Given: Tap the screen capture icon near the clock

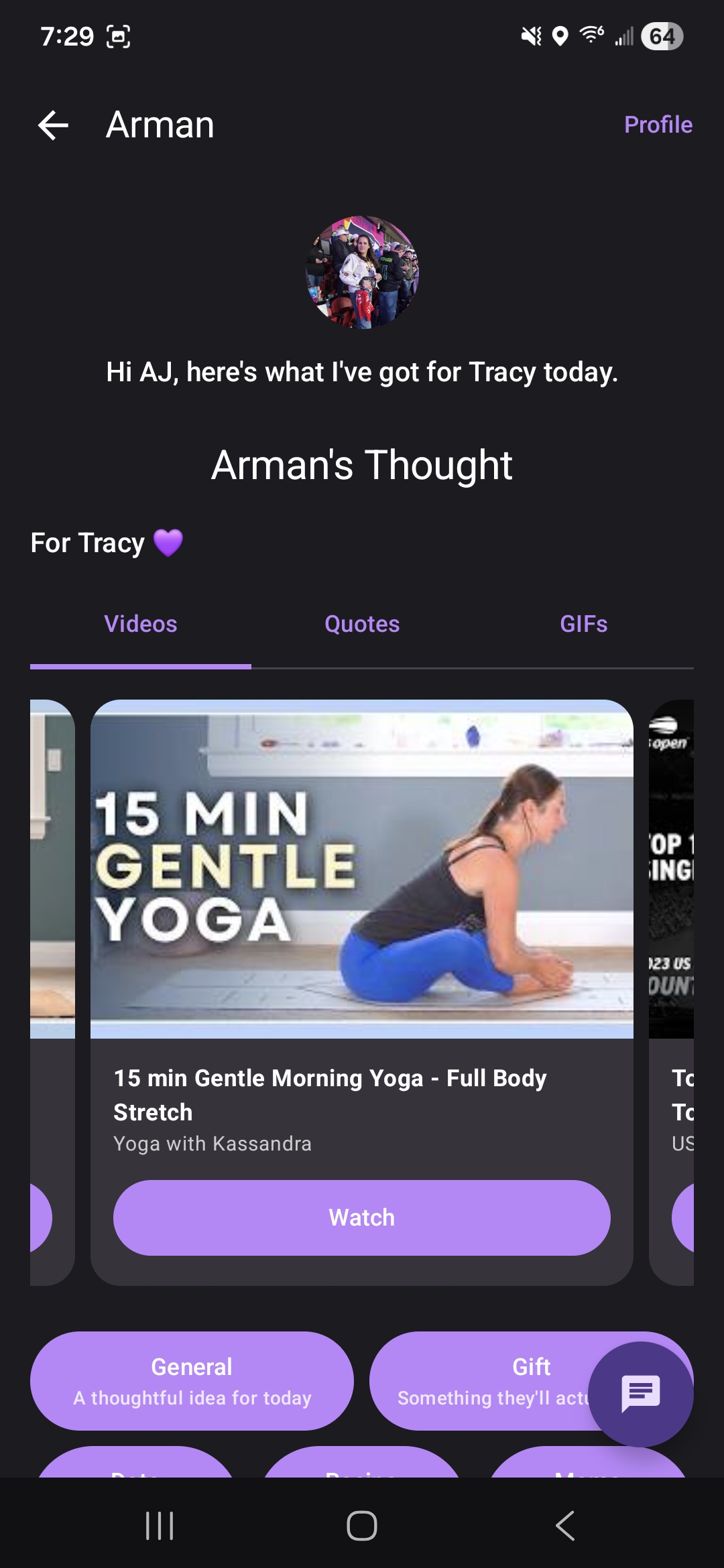Looking at the screenshot, I should pyautogui.click(x=117, y=38).
